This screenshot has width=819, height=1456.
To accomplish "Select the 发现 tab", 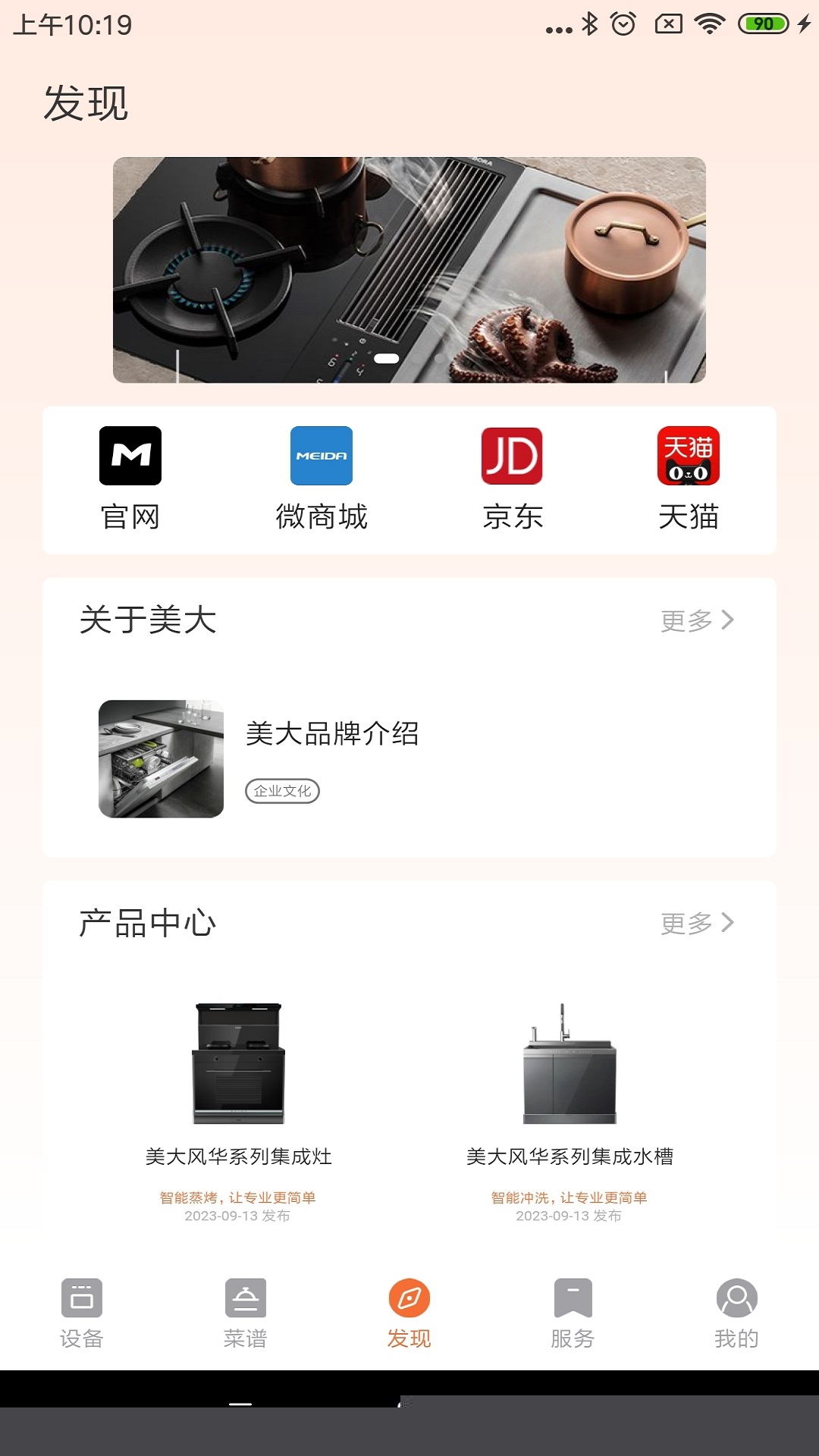I will (x=409, y=1313).
